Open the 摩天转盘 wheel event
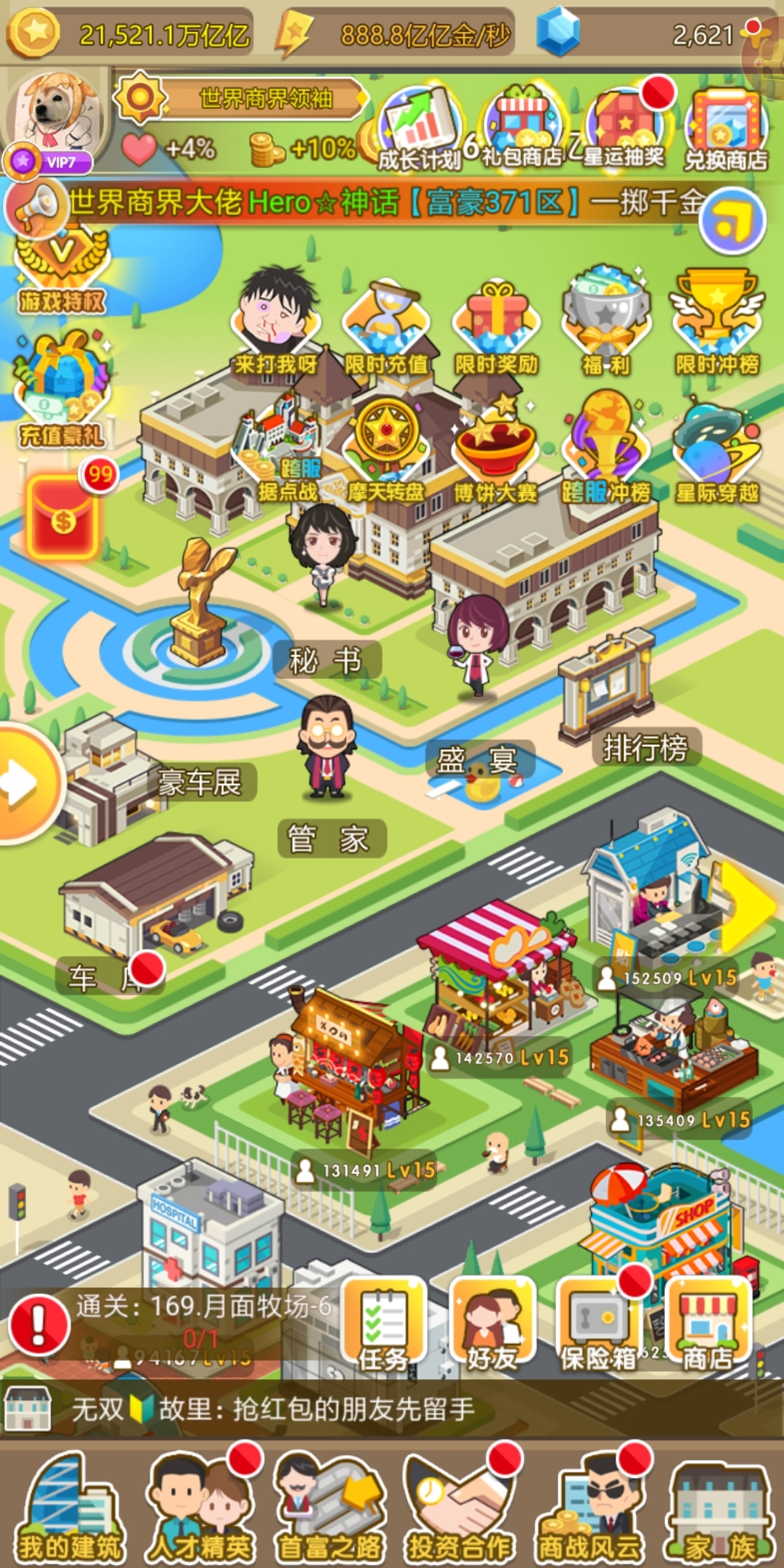Screen dimensions: 784x1568 pos(386,452)
